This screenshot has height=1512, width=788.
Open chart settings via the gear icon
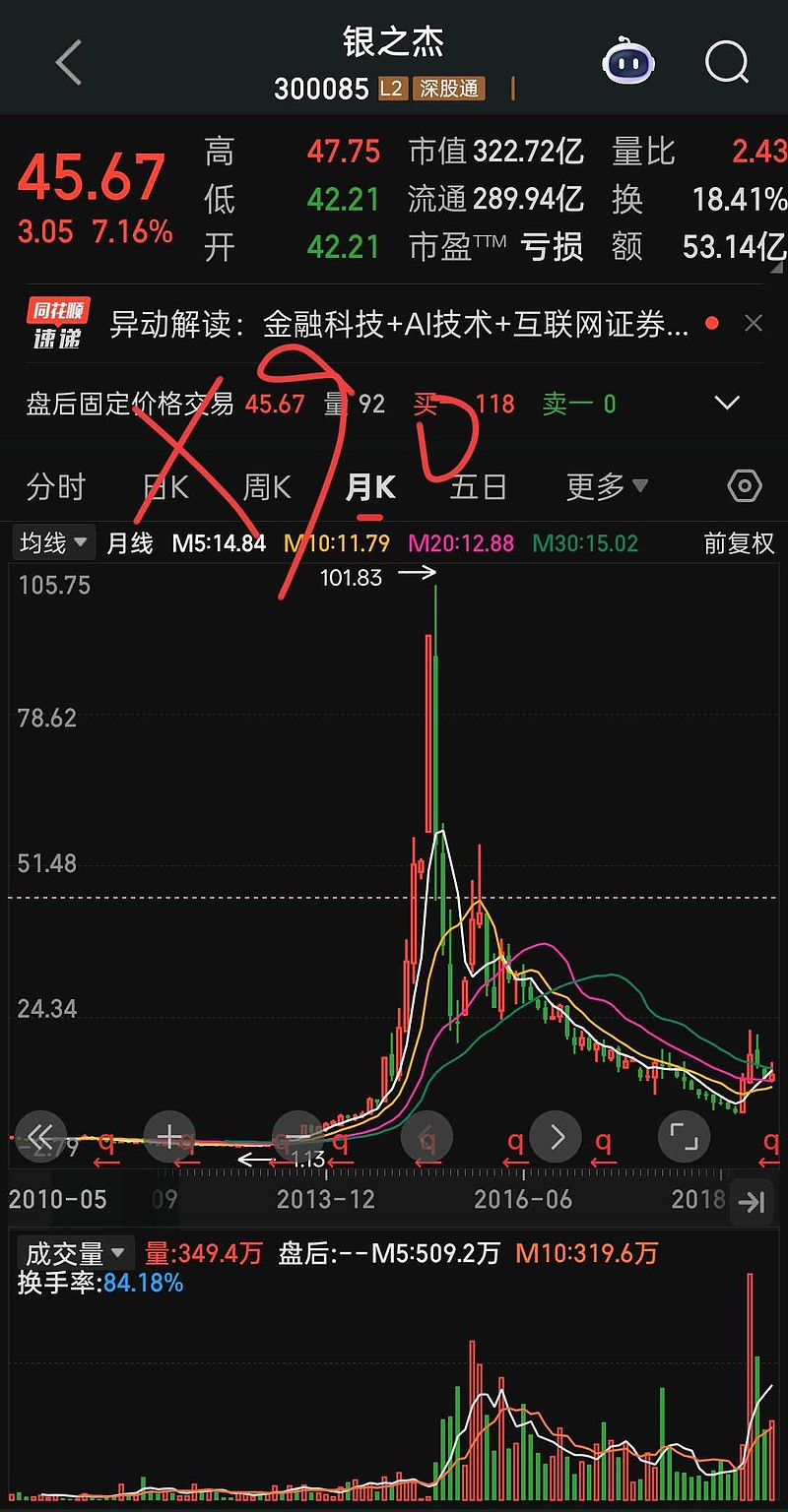[x=744, y=485]
